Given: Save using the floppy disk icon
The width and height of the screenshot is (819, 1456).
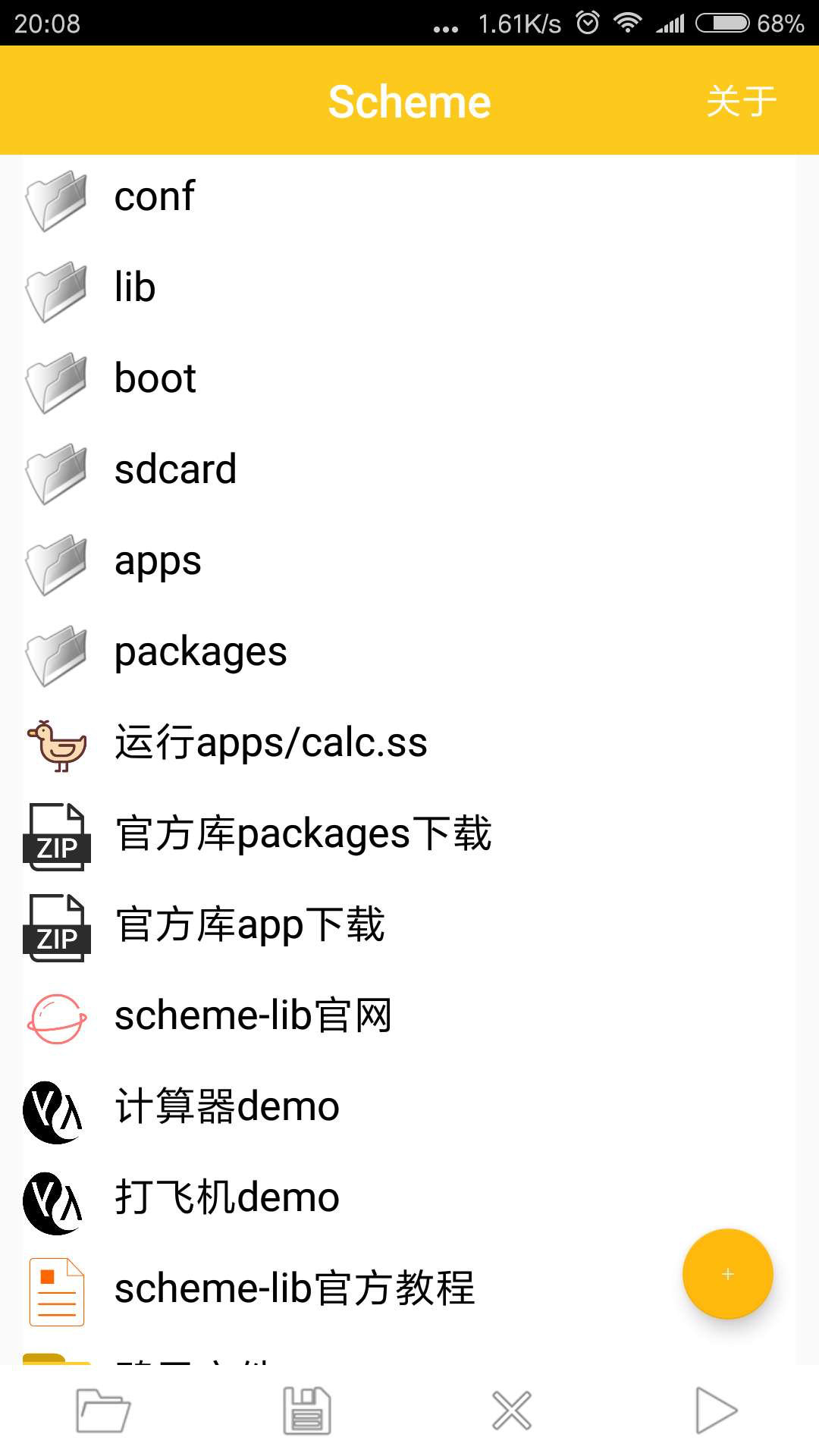Looking at the screenshot, I should point(307,1411).
